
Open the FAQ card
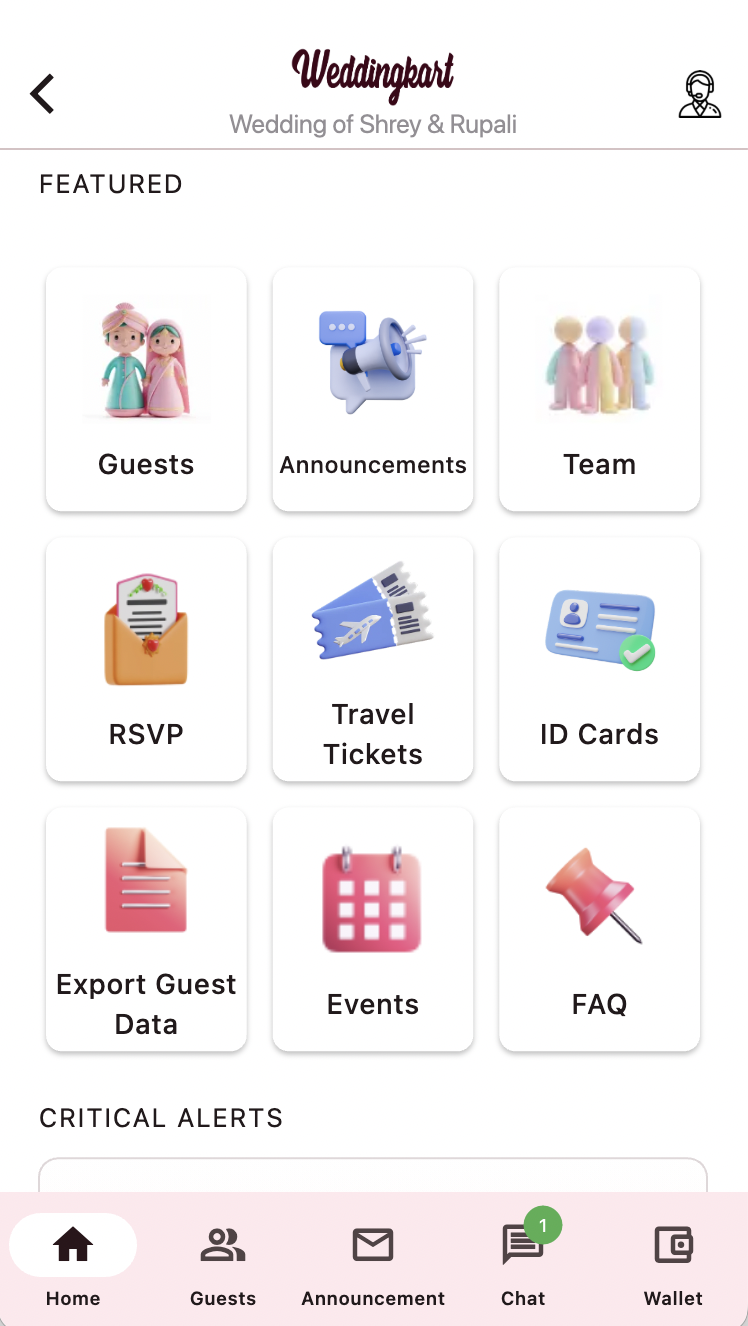pyautogui.click(x=599, y=929)
